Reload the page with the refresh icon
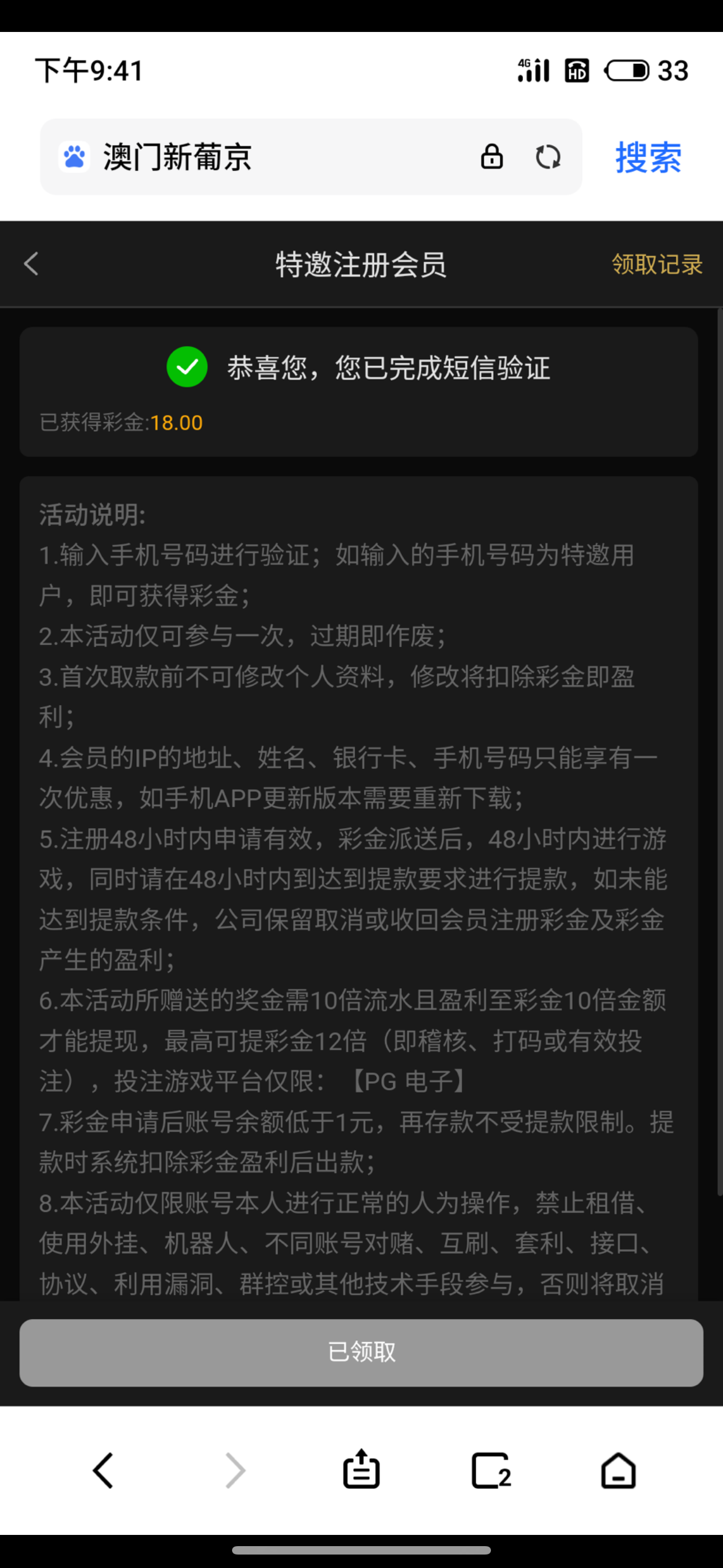The image size is (723, 1568). (548, 157)
